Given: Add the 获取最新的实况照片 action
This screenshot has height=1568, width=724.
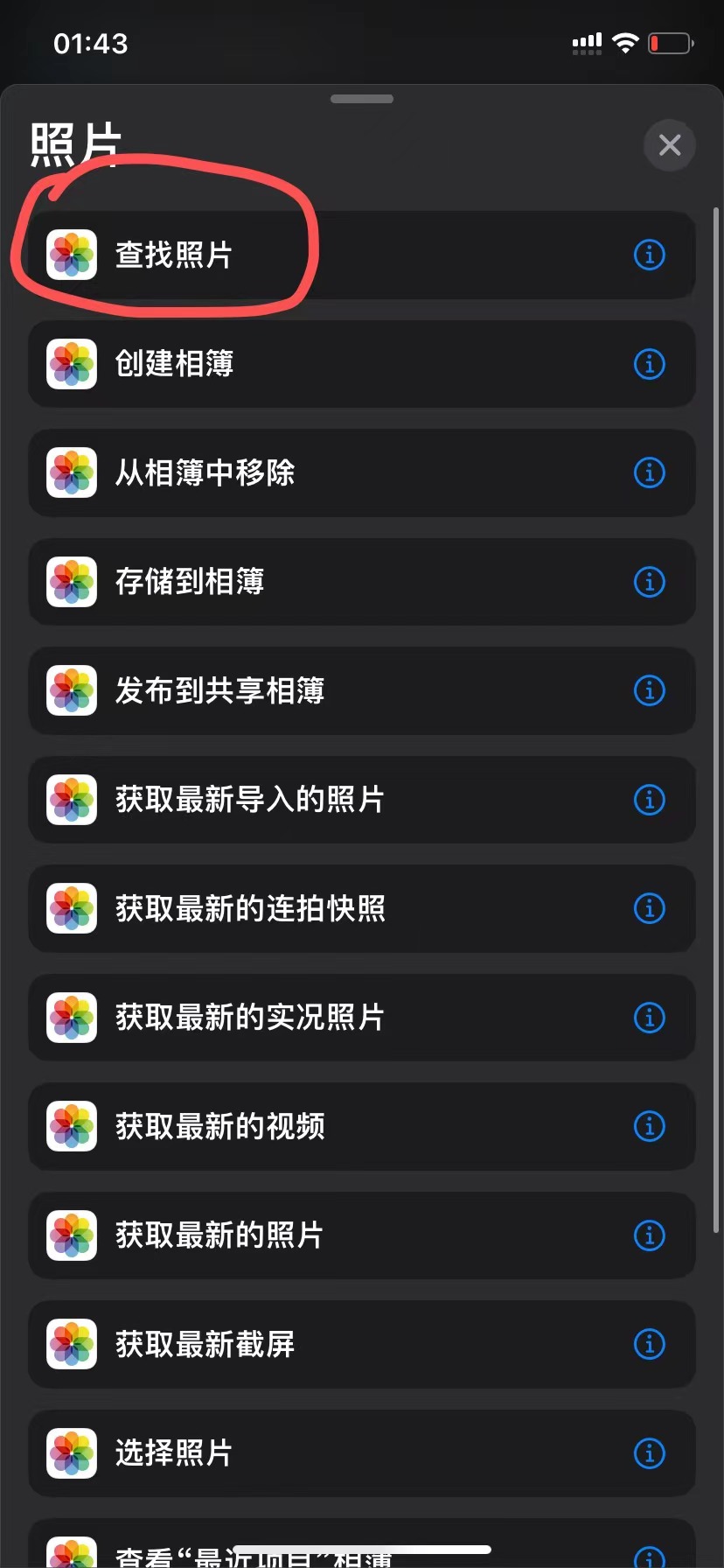Looking at the screenshot, I should click(x=249, y=1018).
